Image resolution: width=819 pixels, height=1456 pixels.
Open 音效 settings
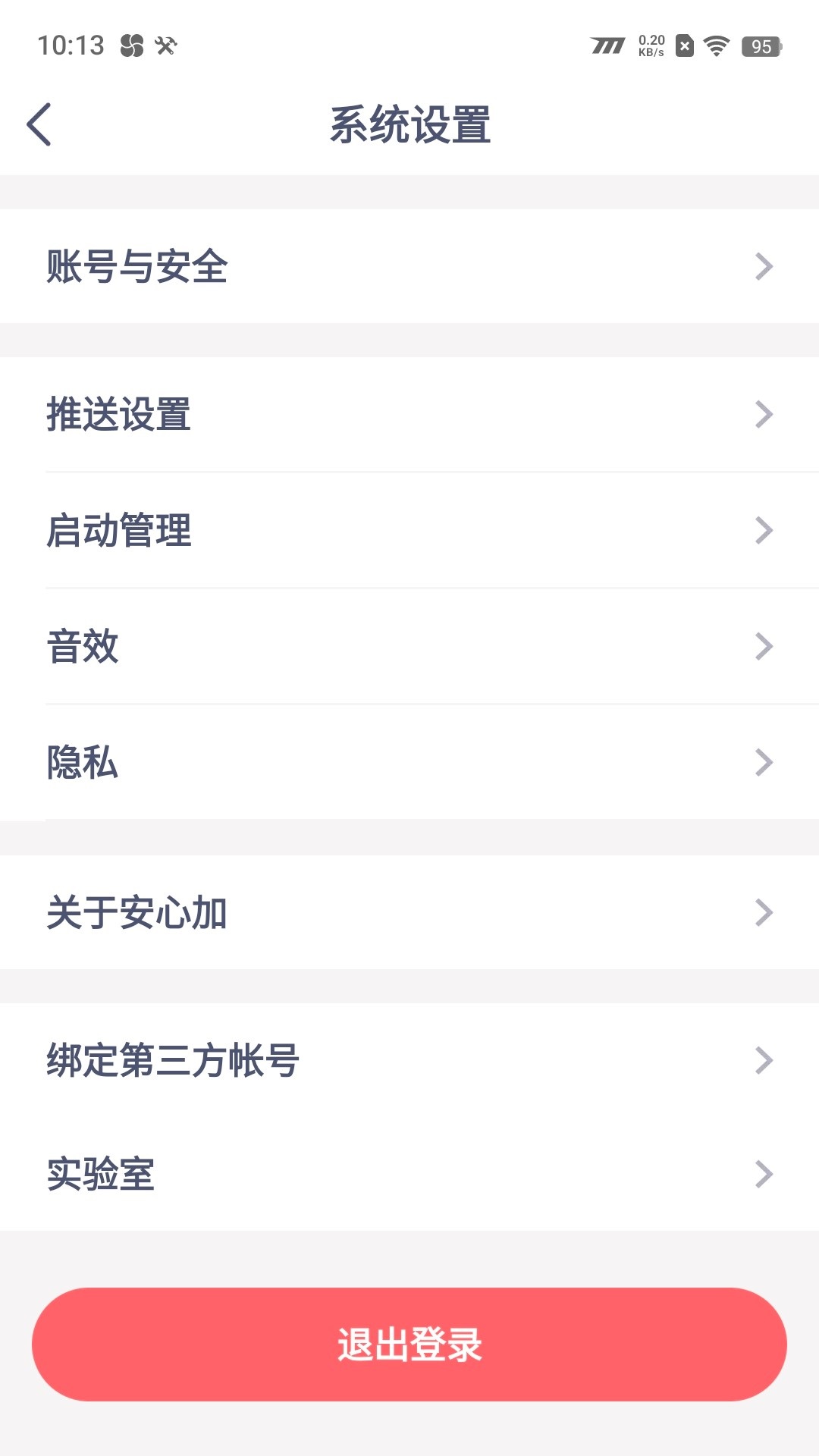pyautogui.click(x=409, y=646)
